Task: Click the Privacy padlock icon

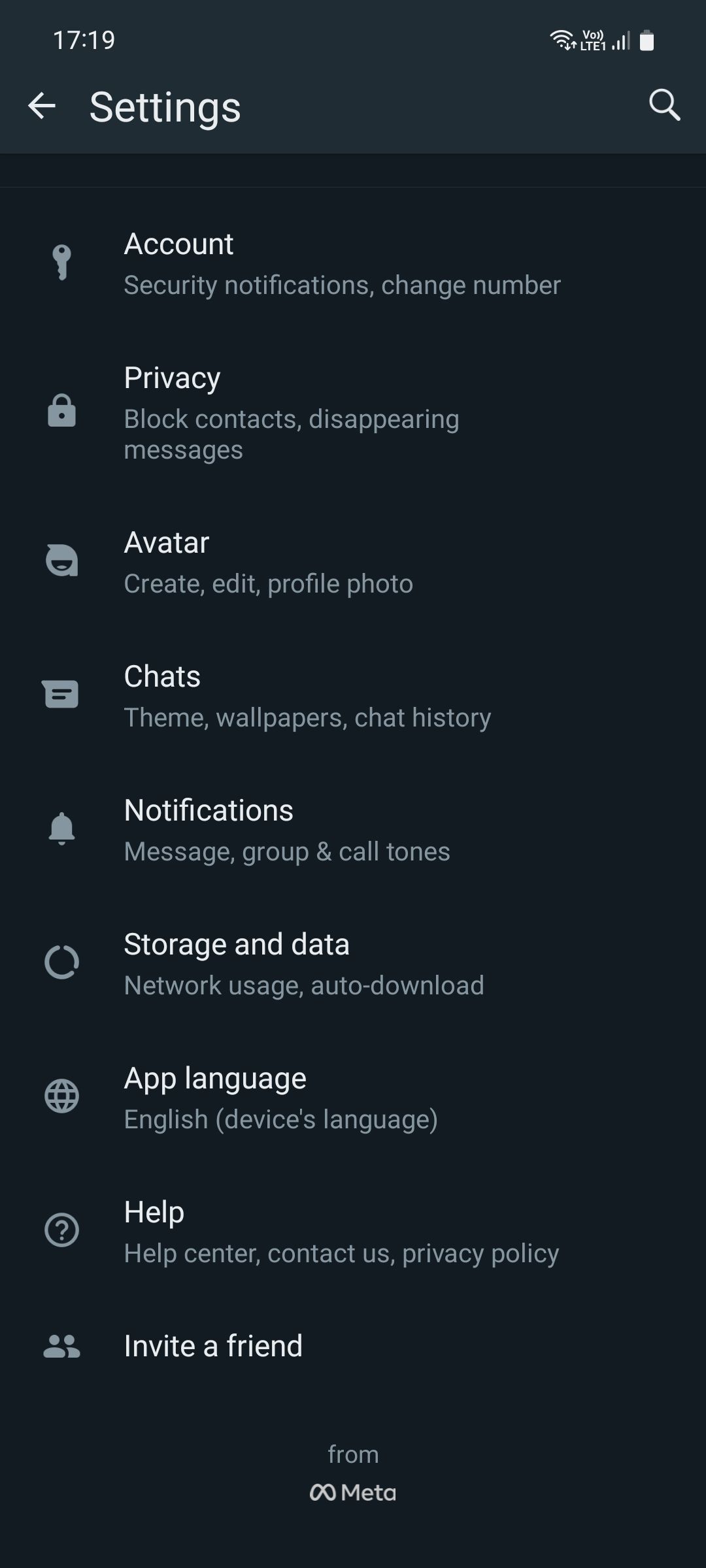Action: (62, 412)
